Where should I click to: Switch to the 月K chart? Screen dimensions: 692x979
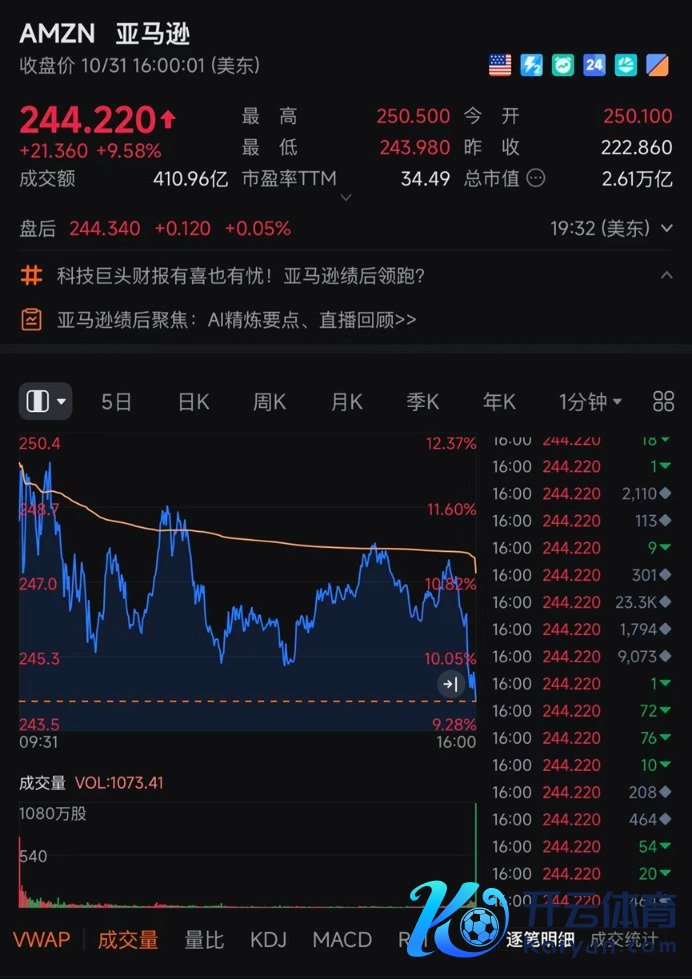pos(346,402)
